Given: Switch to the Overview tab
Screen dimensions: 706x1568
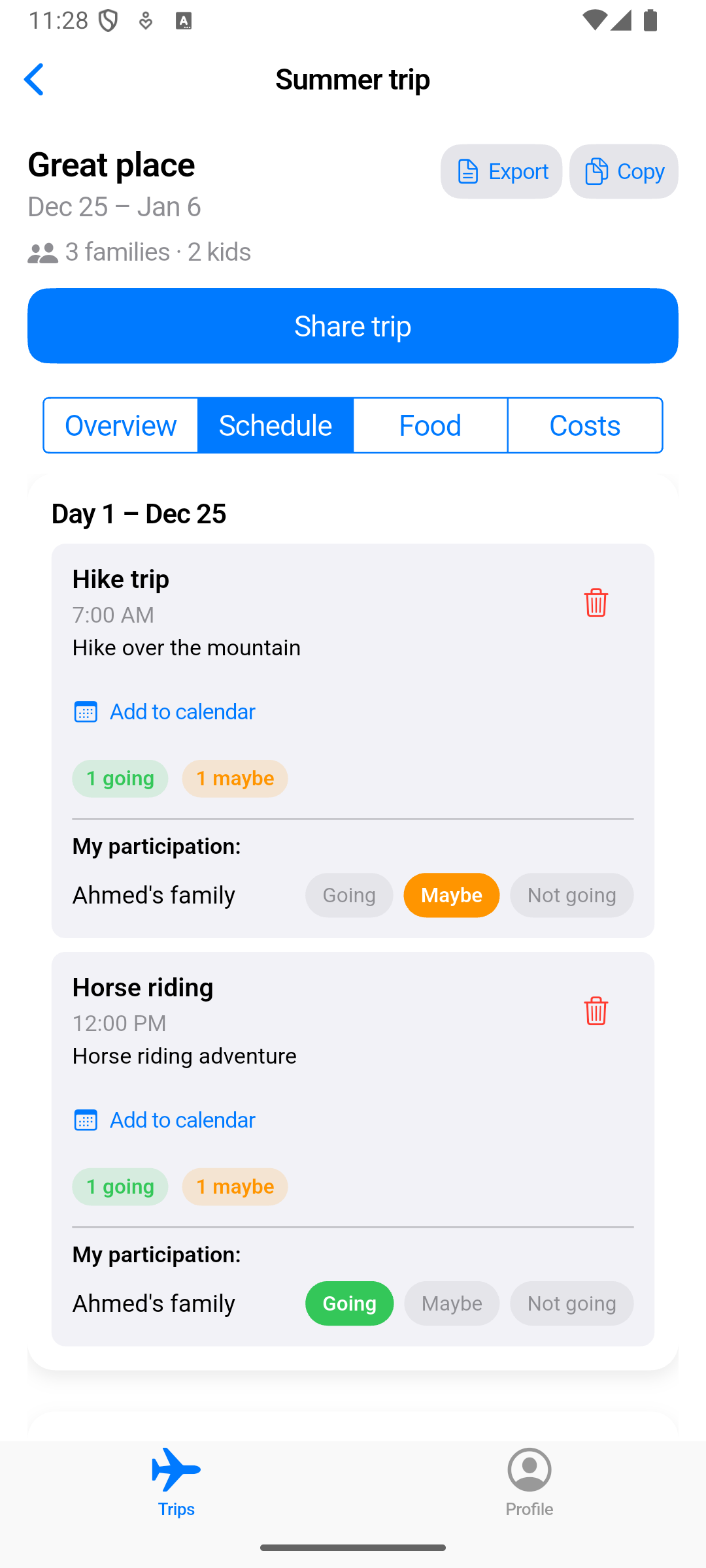Looking at the screenshot, I should pos(120,425).
